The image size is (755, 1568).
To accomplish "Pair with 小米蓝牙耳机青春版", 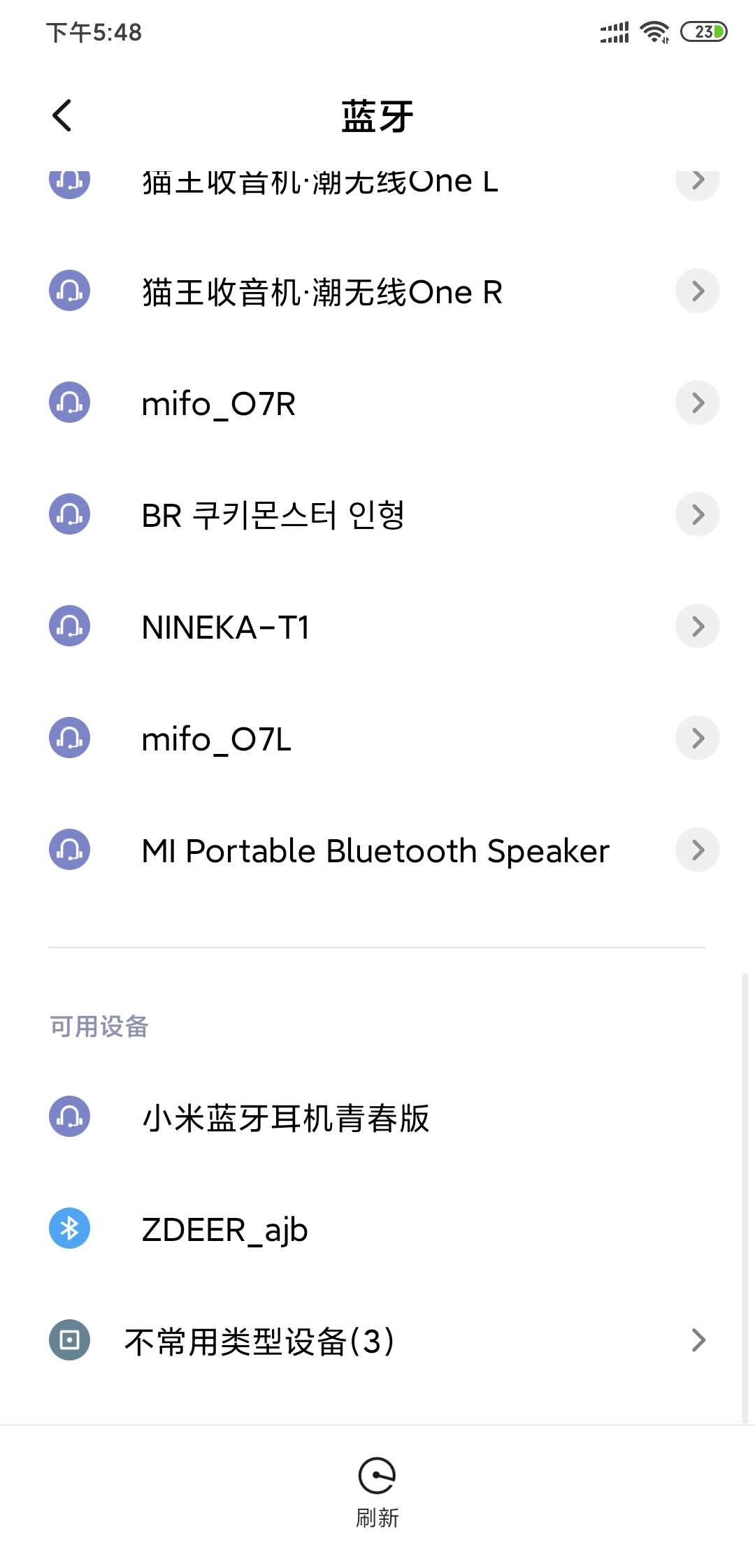I will pyautogui.click(x=285, y=1117).
